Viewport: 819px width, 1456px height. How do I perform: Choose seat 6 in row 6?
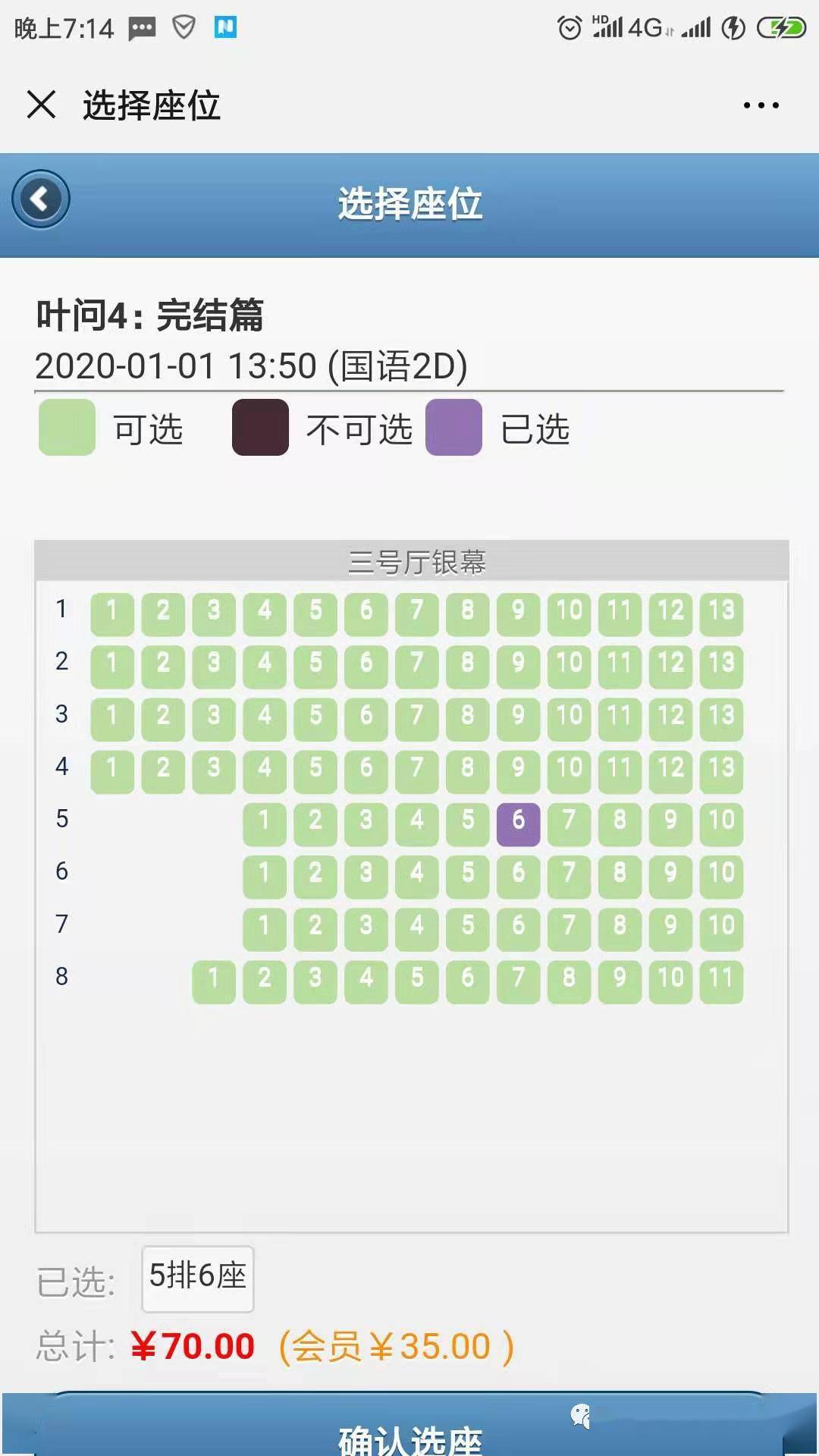tap(519, 875)
